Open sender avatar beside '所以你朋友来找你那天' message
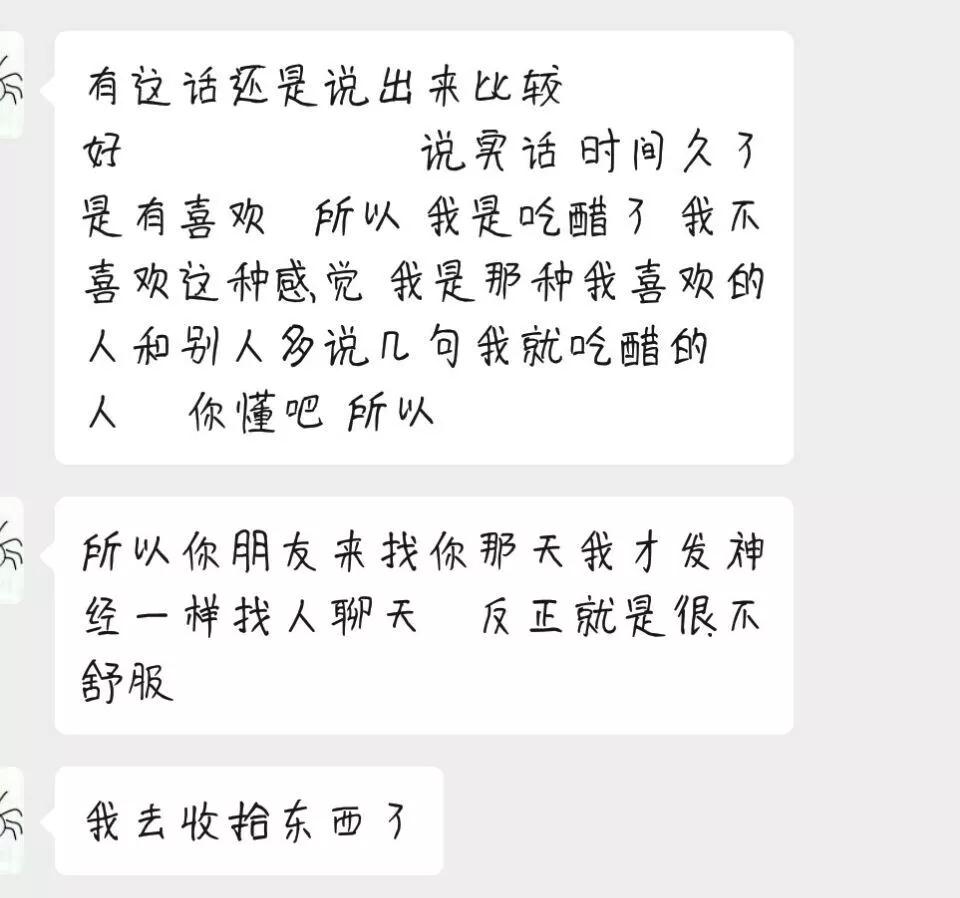 click(x=10, y=549)
